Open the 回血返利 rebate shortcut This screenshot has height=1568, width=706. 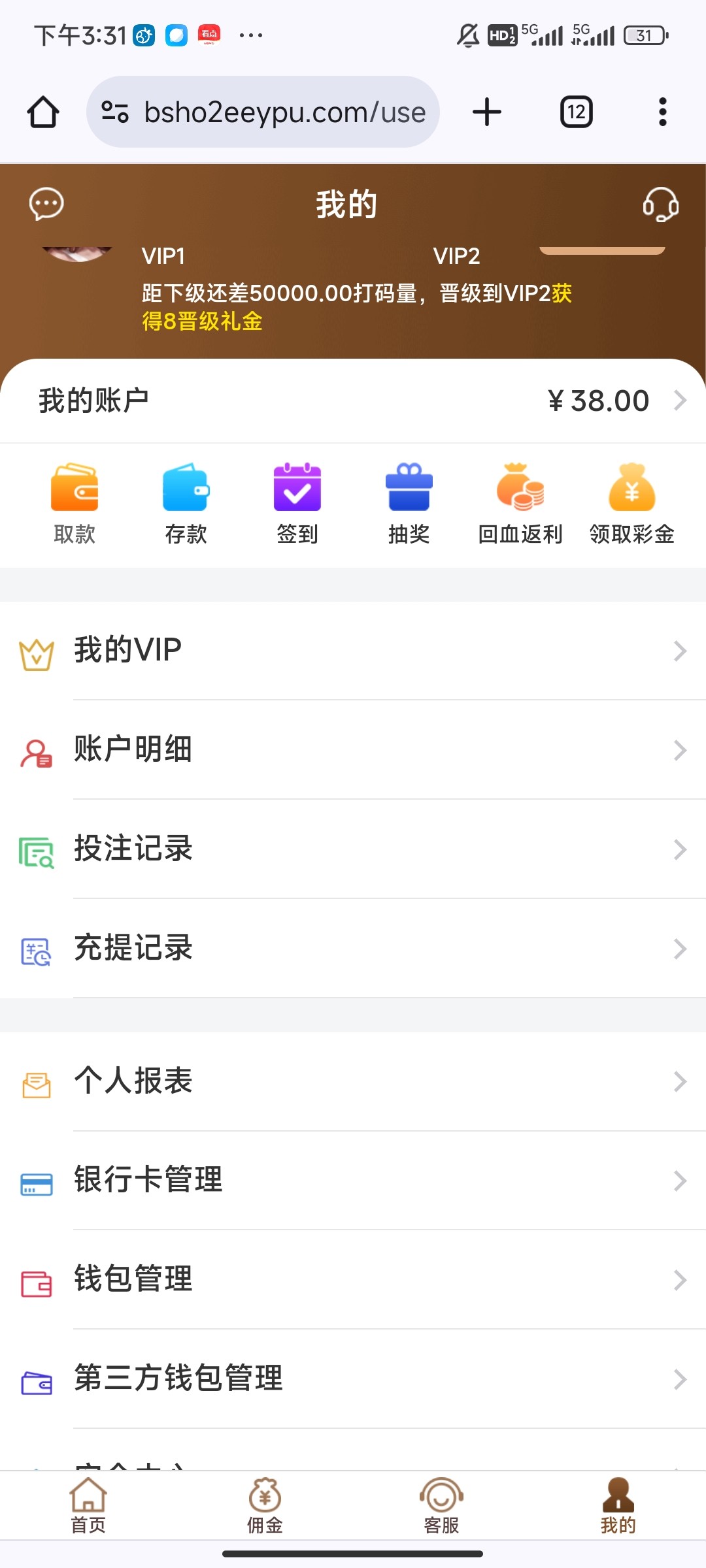520,504
